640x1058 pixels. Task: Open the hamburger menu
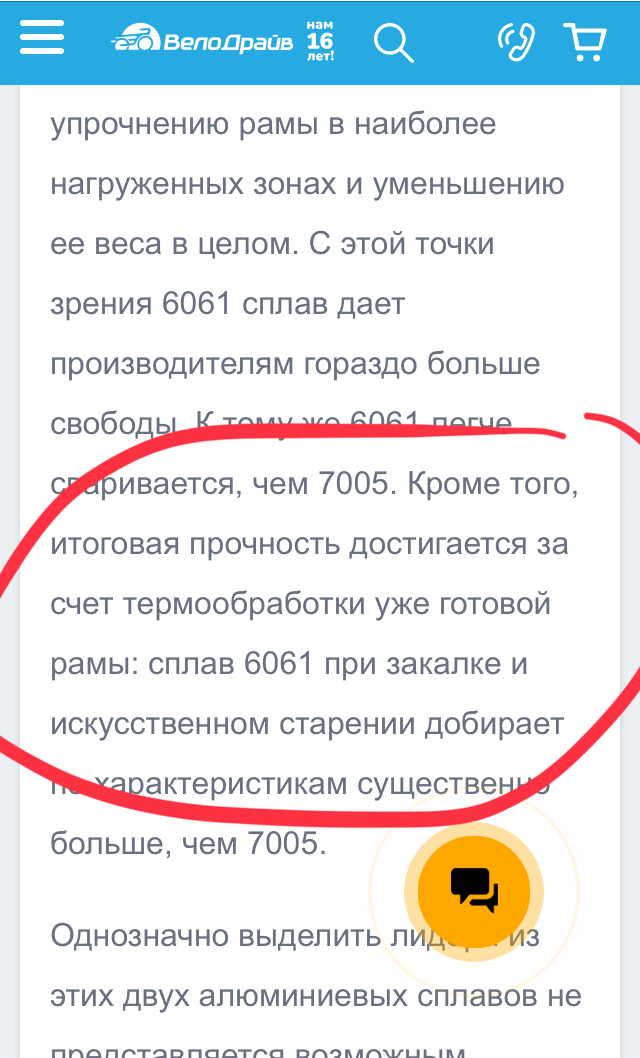[41, 39]
